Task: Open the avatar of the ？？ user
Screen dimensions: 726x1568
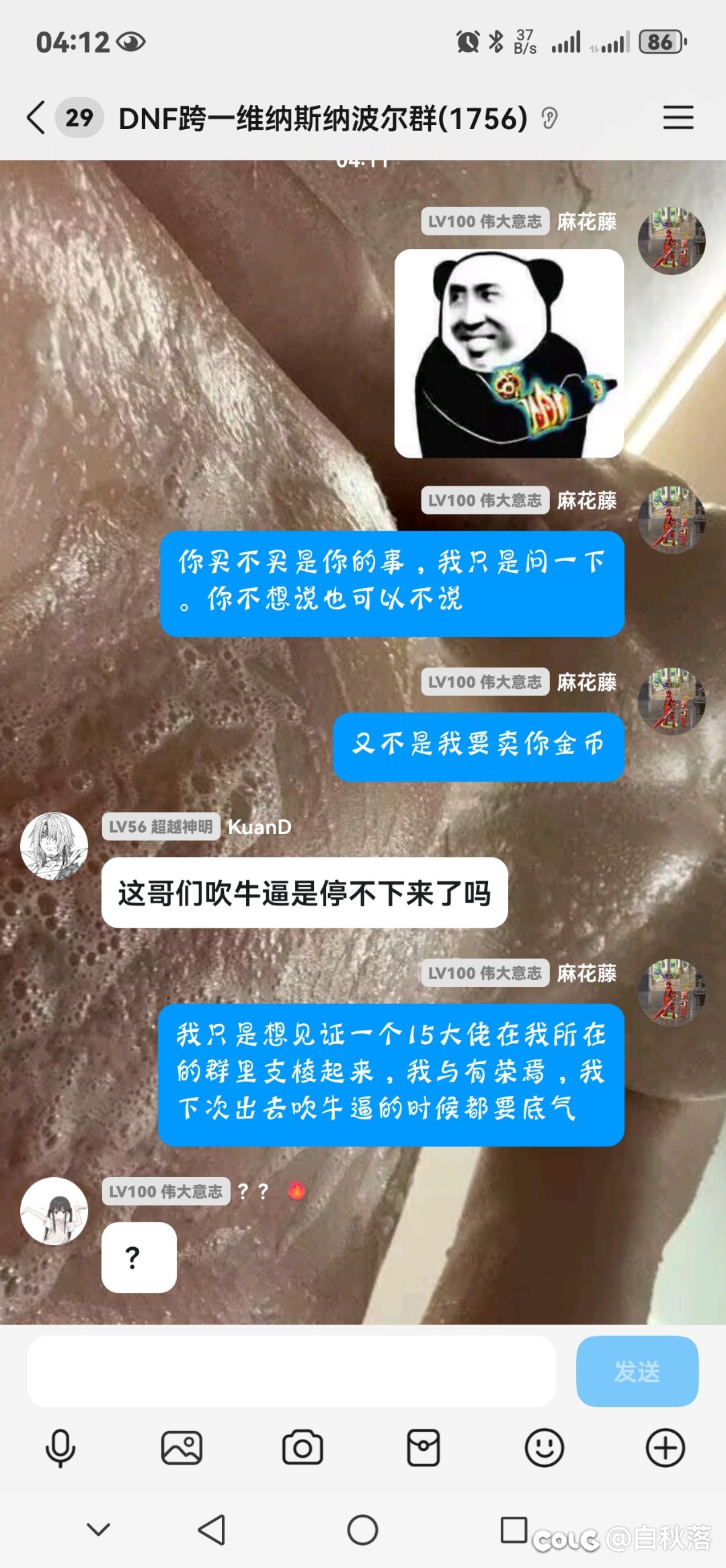Action: 54,1211
